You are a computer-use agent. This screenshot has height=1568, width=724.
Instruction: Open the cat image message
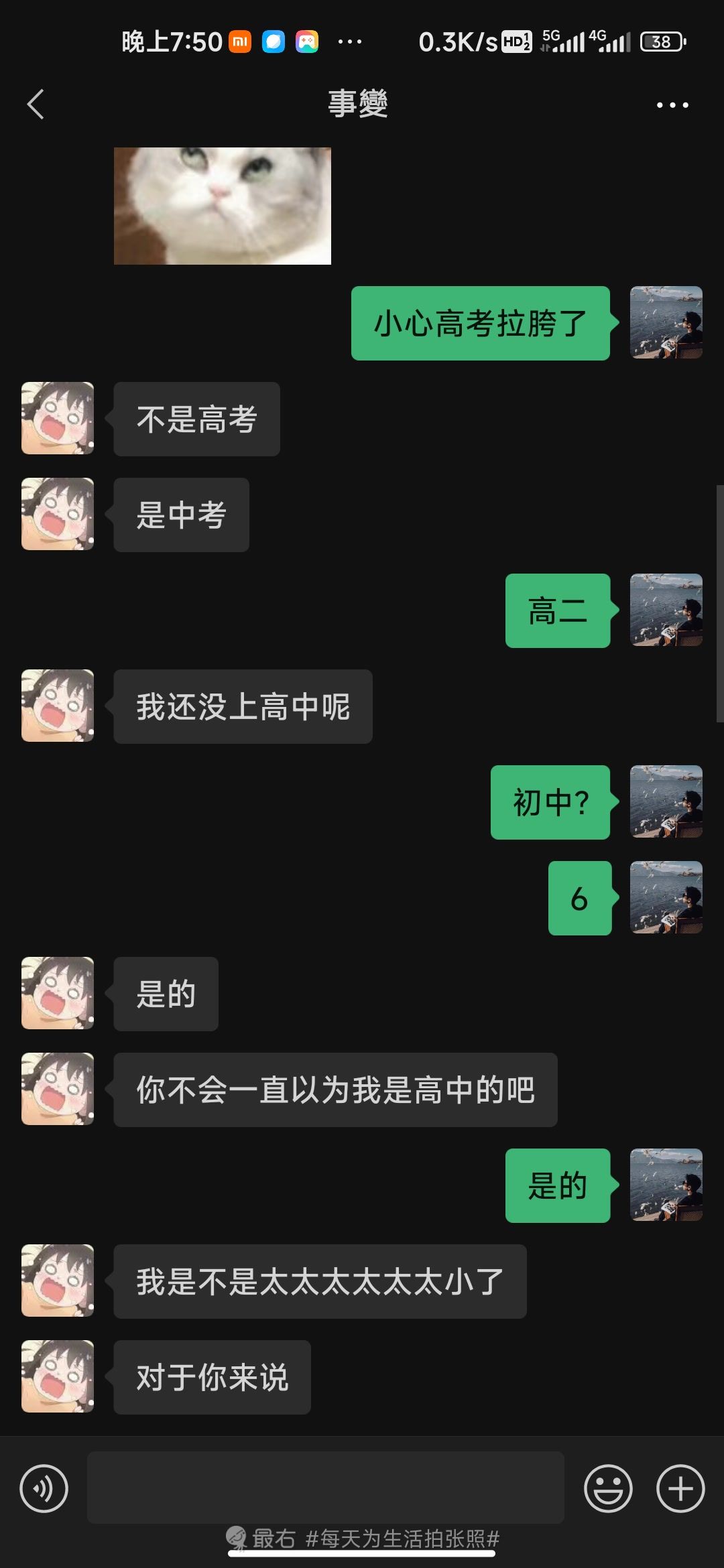point(222,206)
